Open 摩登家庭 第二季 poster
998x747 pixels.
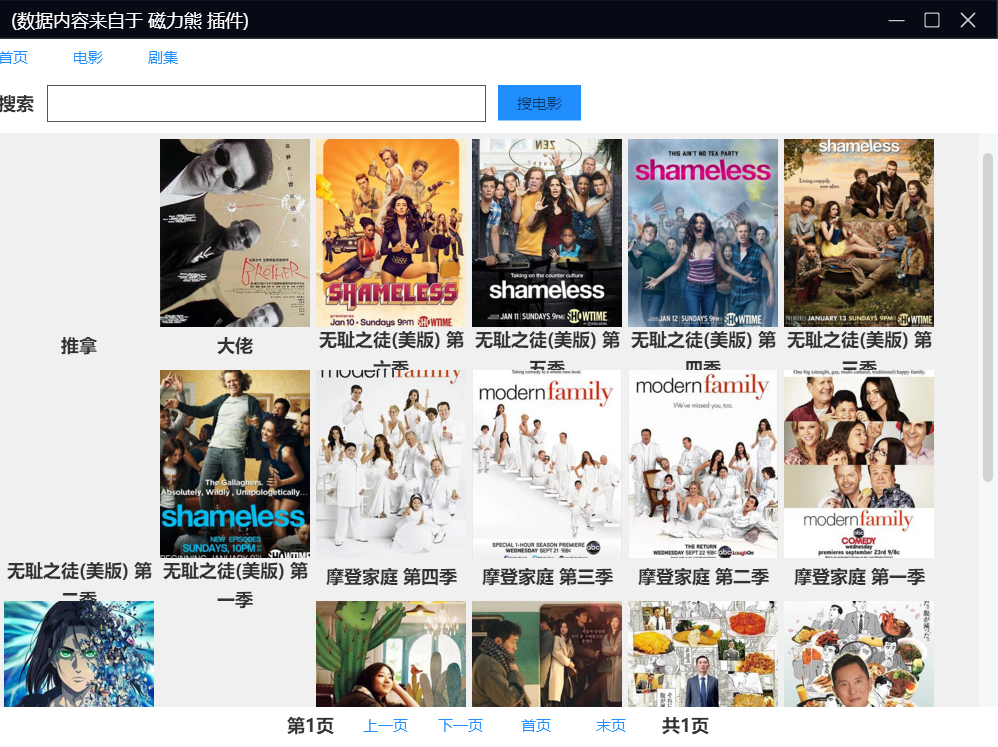click(703, 464)
